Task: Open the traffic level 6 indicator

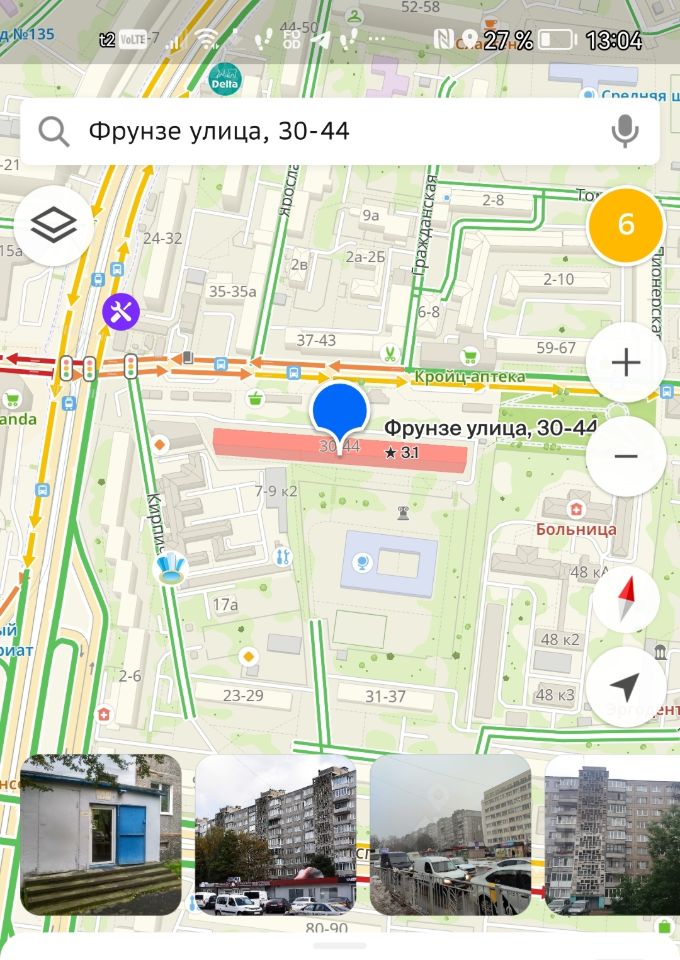Action: coord(626,224)
